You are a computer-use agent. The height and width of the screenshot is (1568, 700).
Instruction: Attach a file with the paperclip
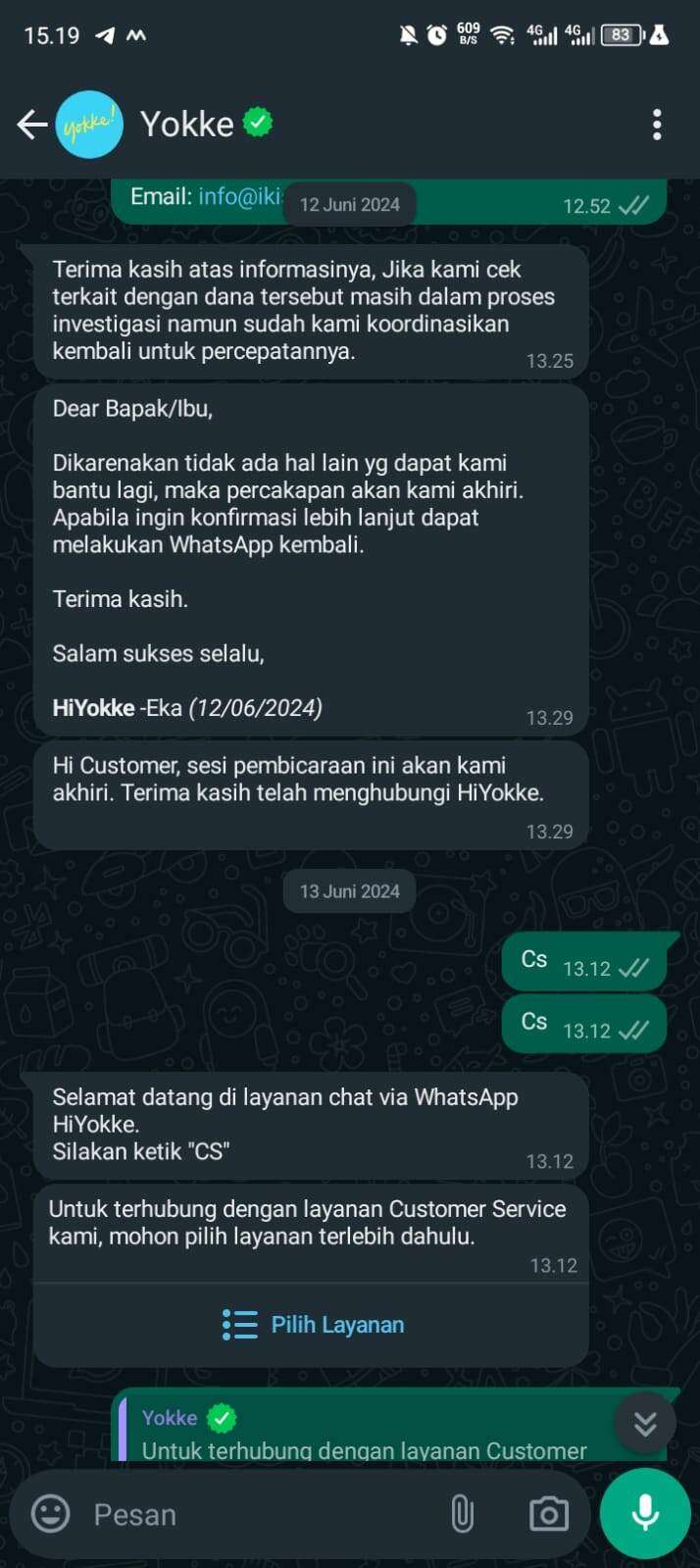pos(463,1514)
